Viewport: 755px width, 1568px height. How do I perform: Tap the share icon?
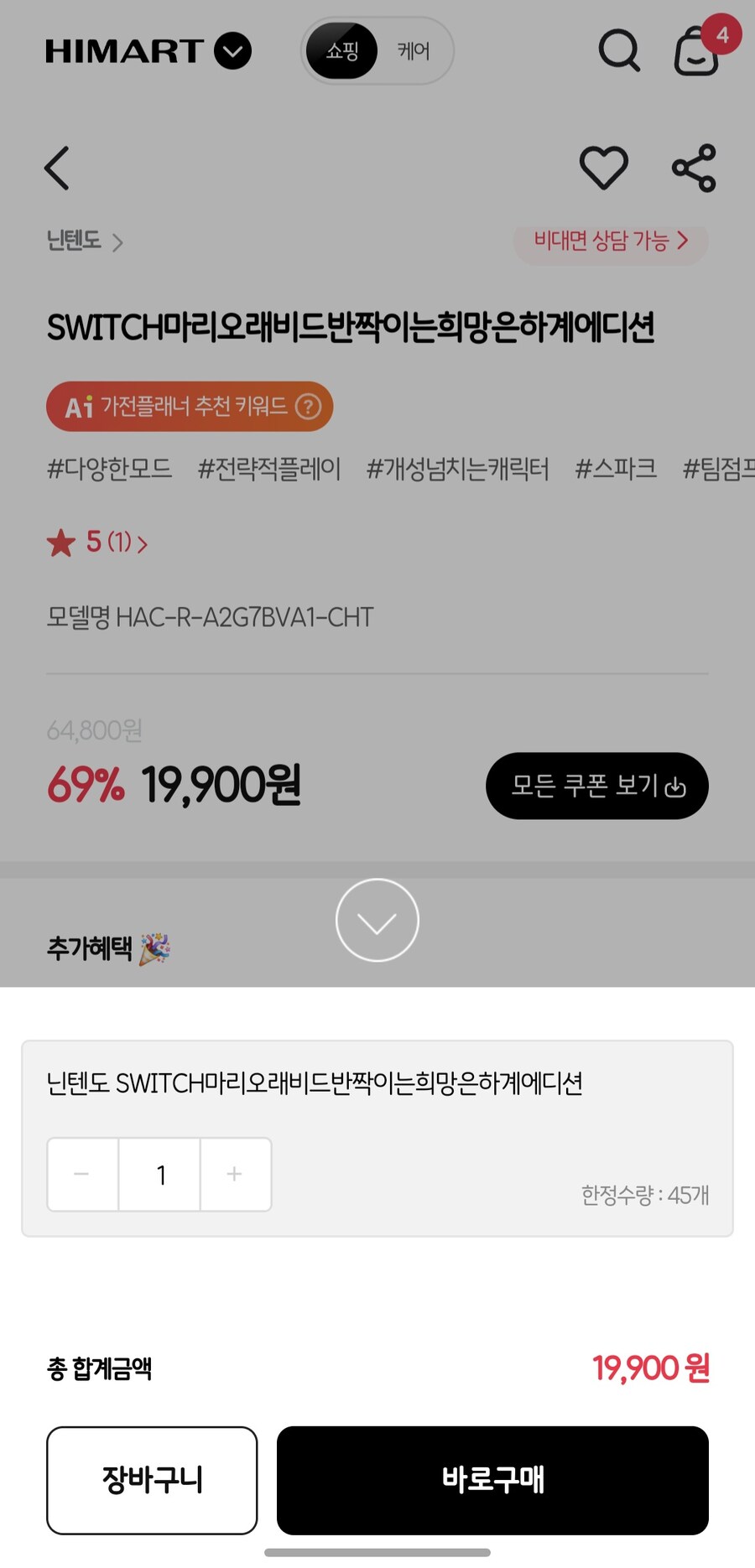point(693,167)
